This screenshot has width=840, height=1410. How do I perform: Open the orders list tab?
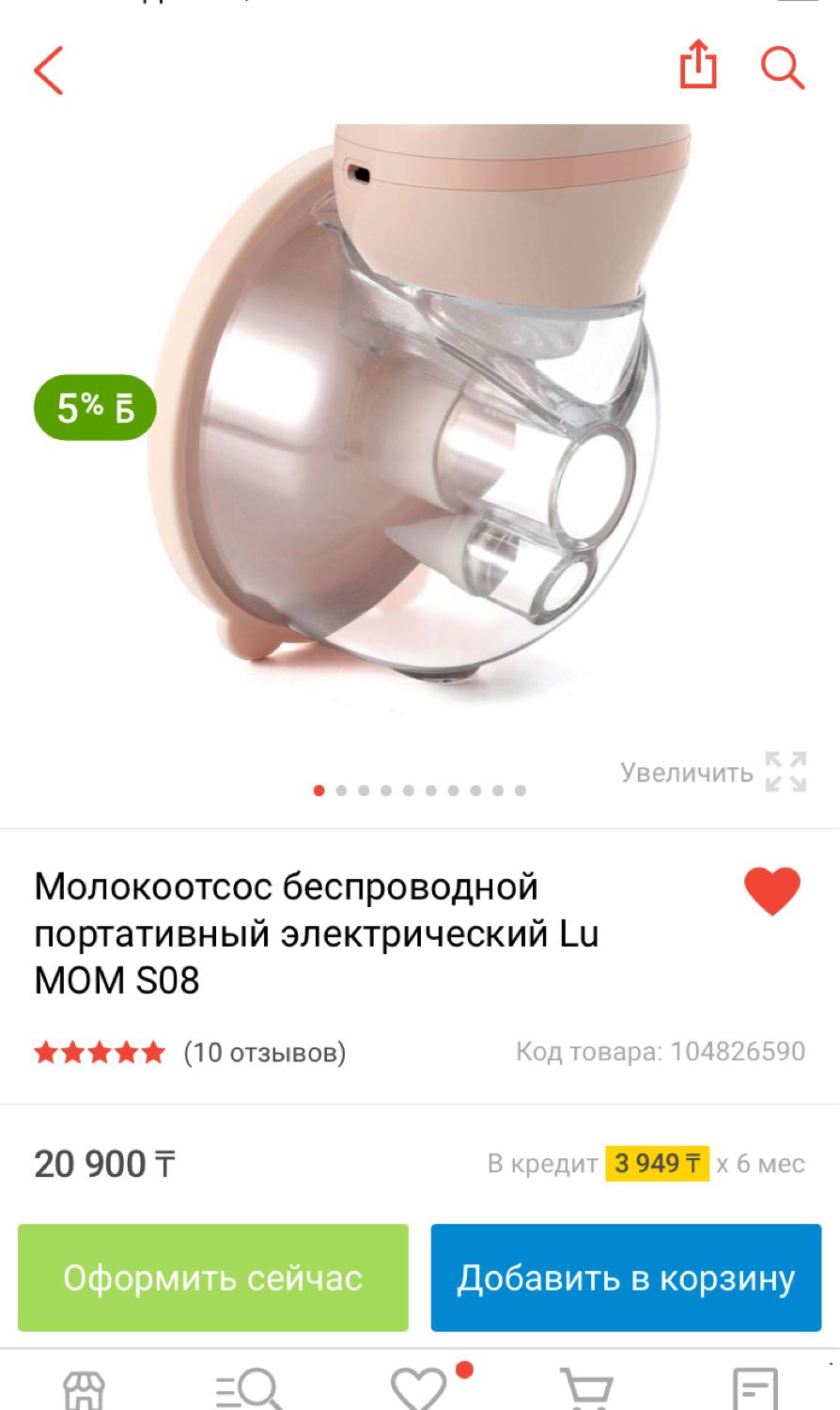click(x=754, y=1389)
